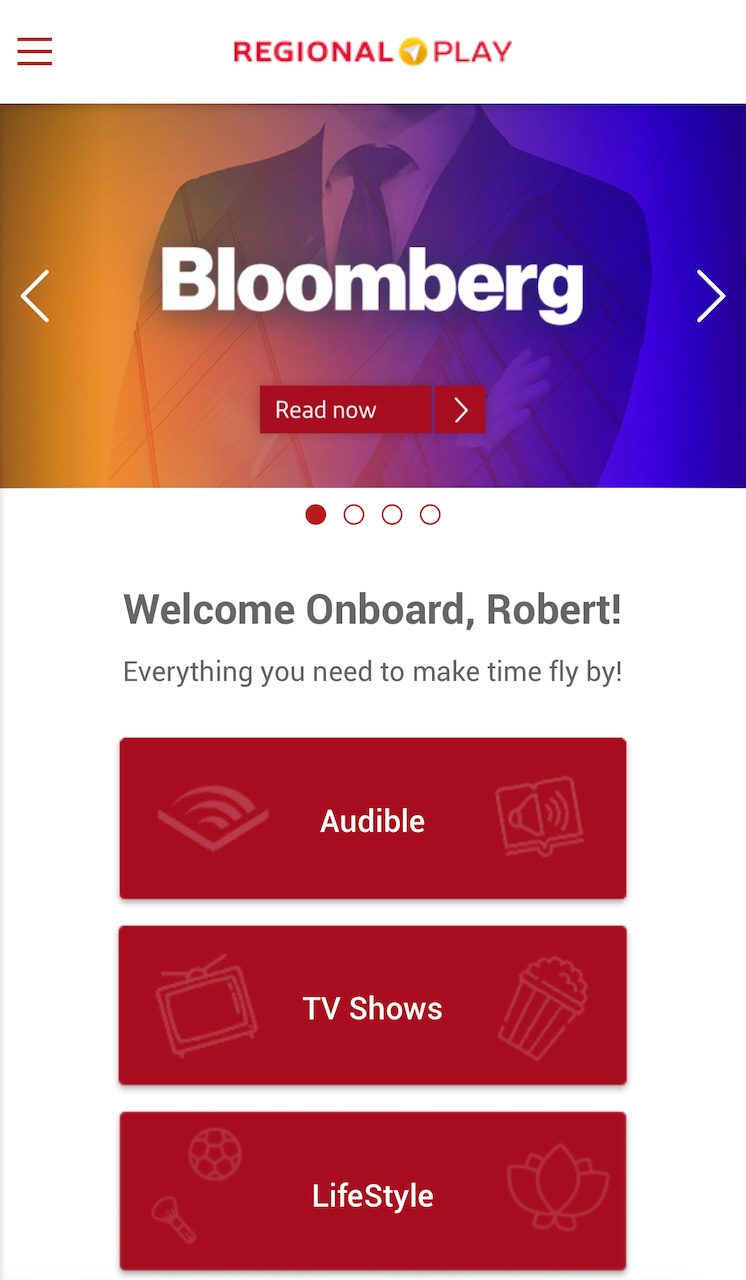Show the next carousel banner

(x=710, y=296)
